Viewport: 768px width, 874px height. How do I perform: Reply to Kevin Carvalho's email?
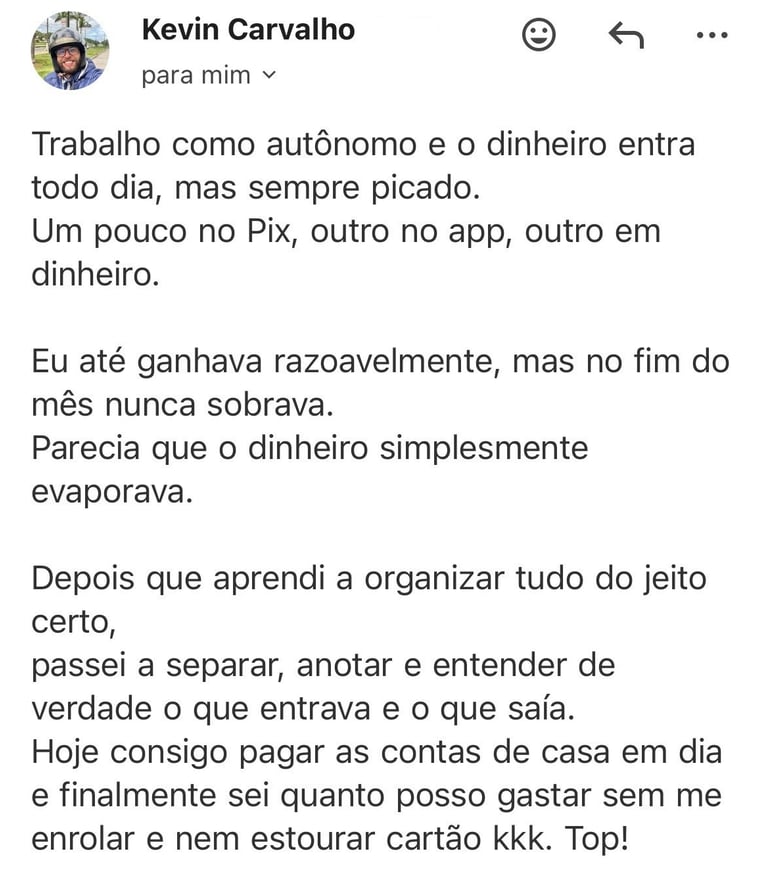(626, 36)
